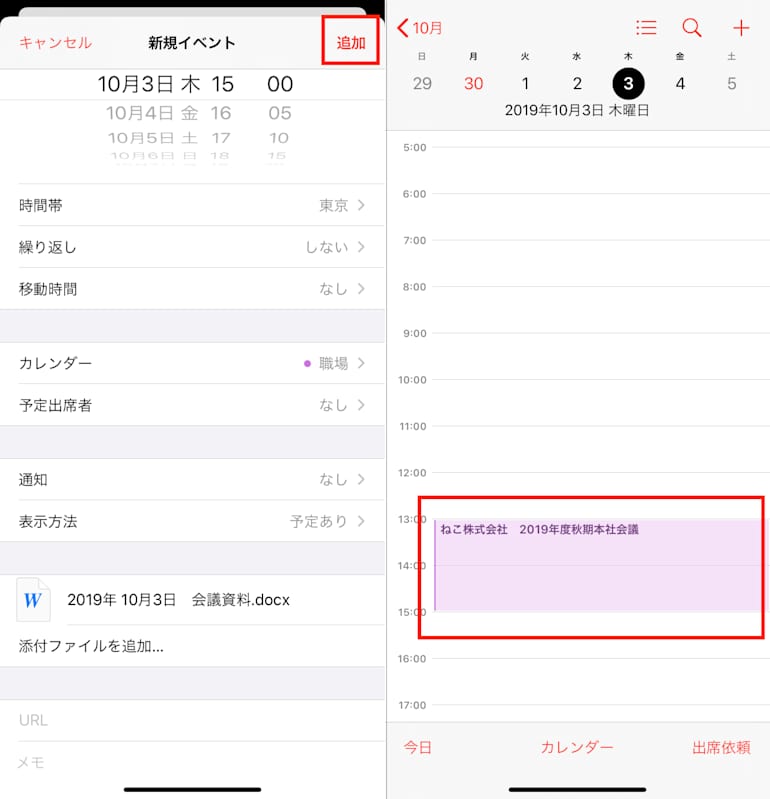770x799 pixels.
Task: Tap the URL field
Action: [x=192, y=721]
